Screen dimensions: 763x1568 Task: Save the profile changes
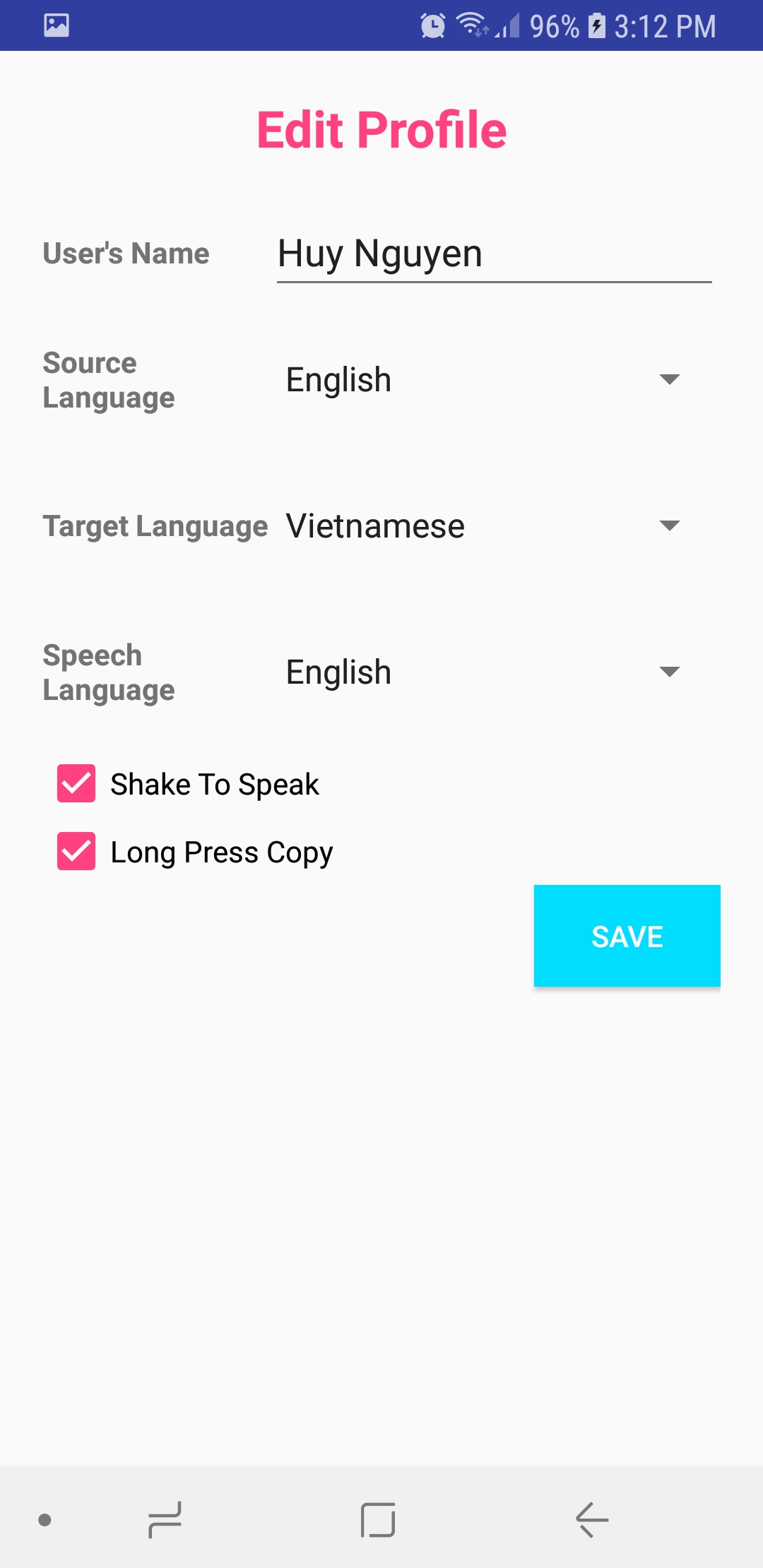tap(627, 936)
